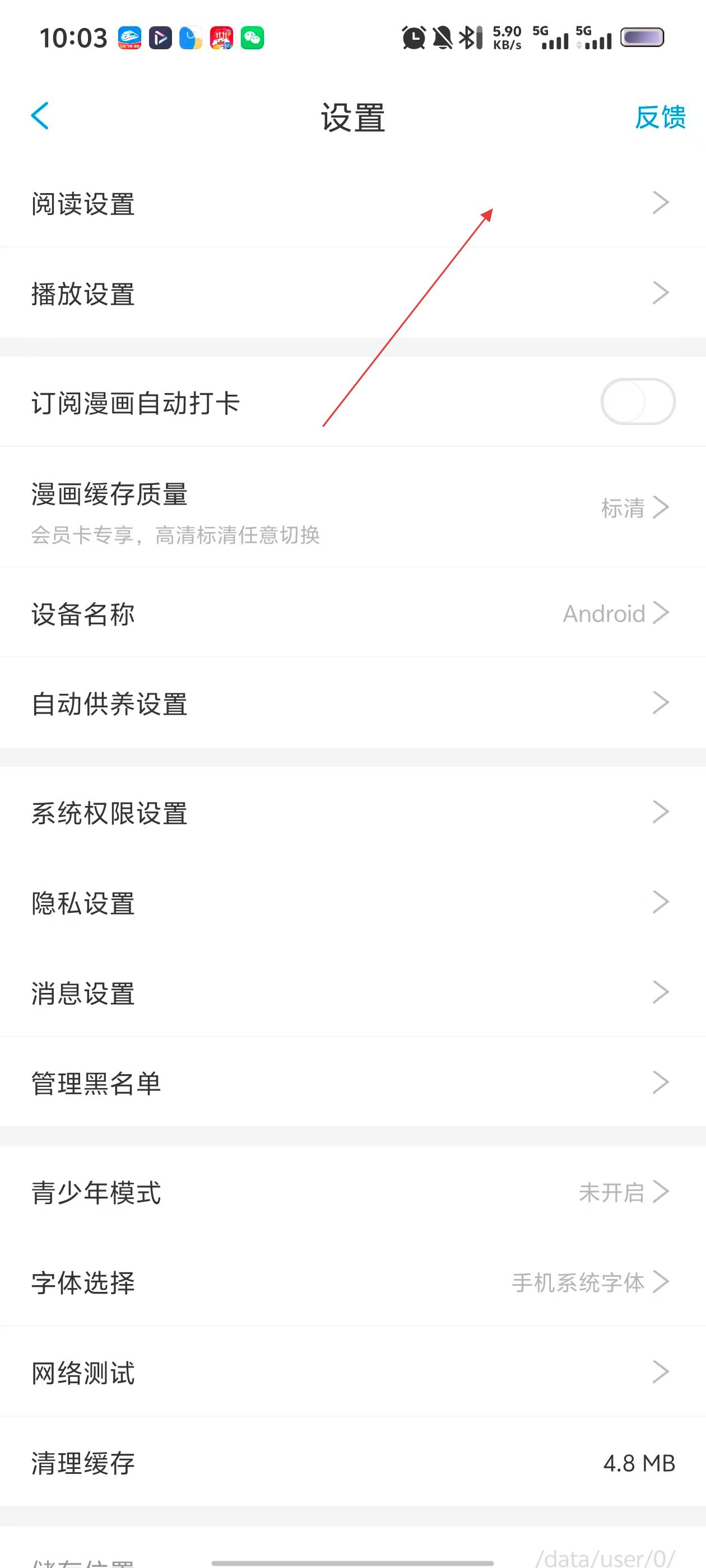Open 播放设置 playback settings
Viewport: 706px width, 1568px height.
click(x=352, y=293)
